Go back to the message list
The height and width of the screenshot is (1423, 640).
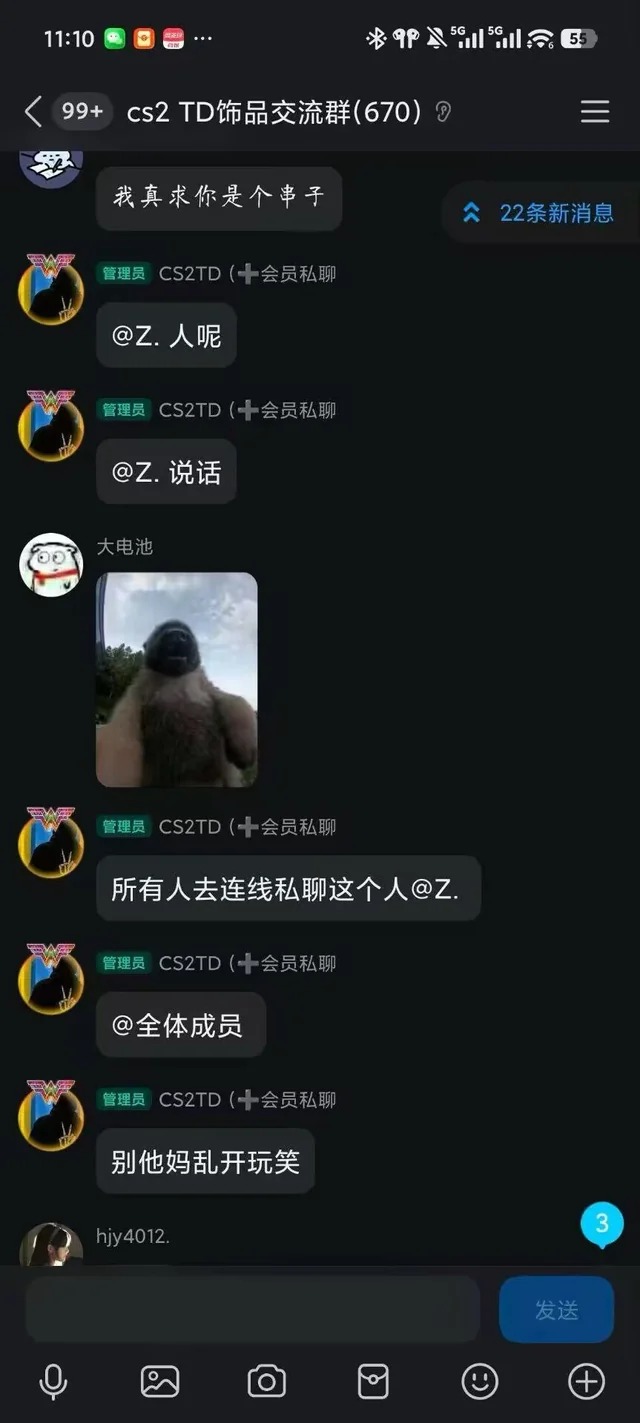click(33, 111)
